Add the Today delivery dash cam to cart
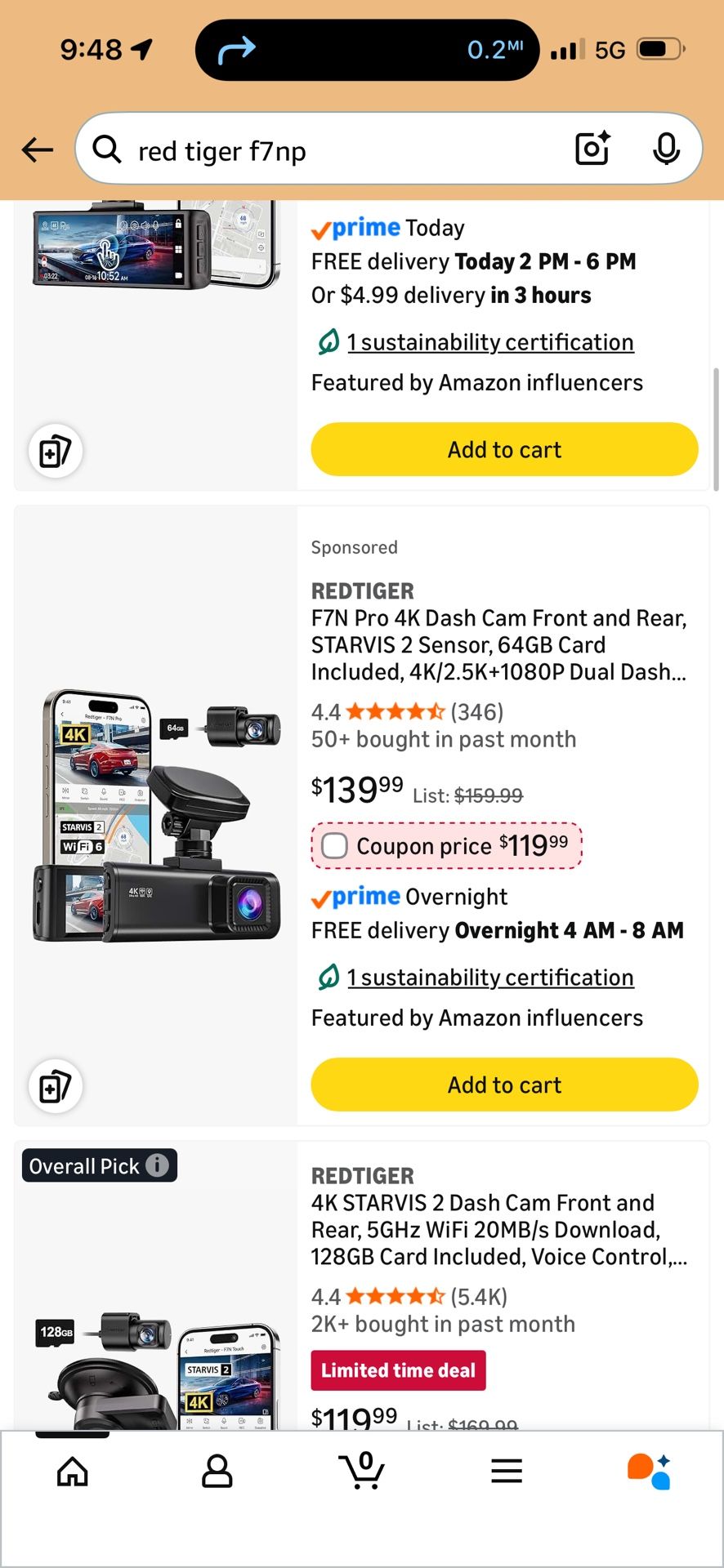Viewport: 724px width, 1568px height. (x=504, y=449)
